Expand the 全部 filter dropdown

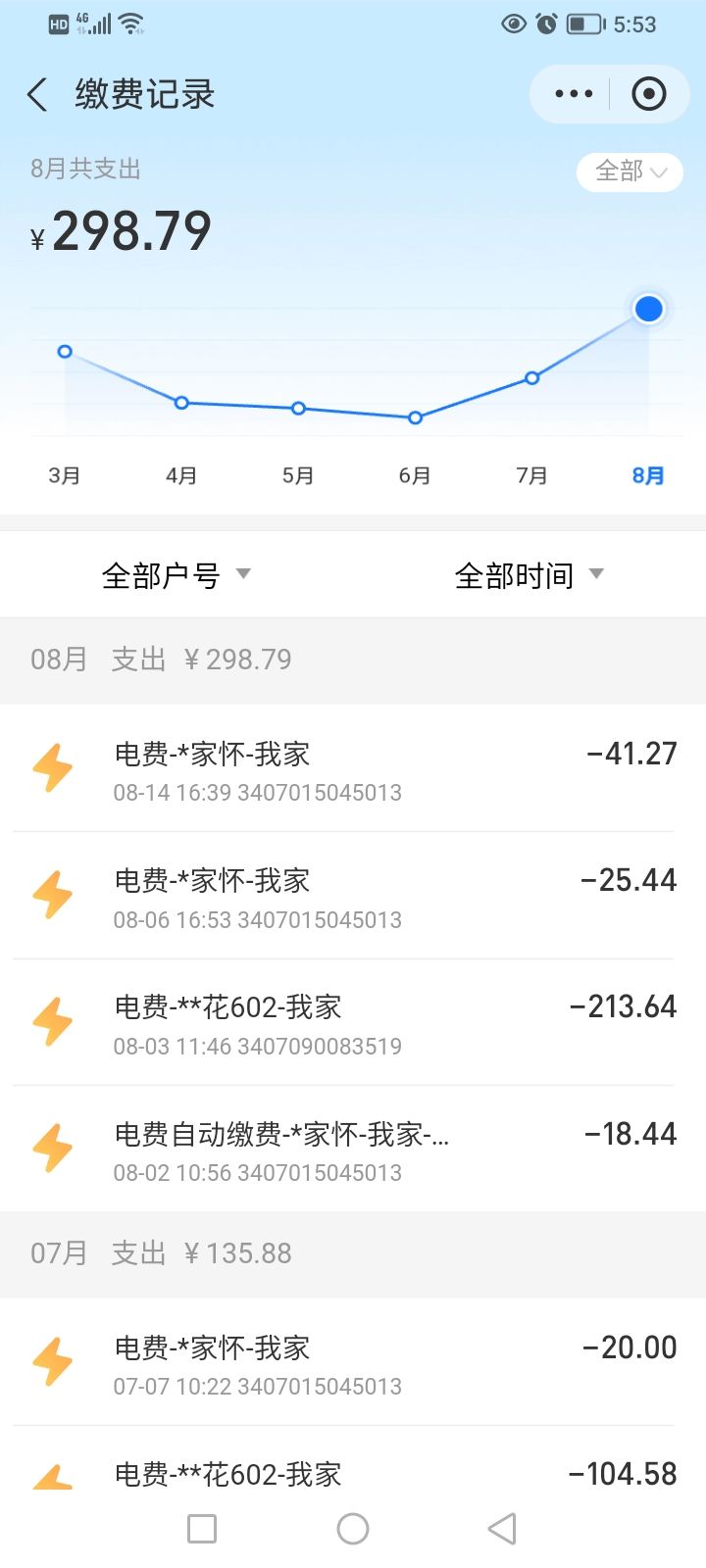[x=630, y=171]
